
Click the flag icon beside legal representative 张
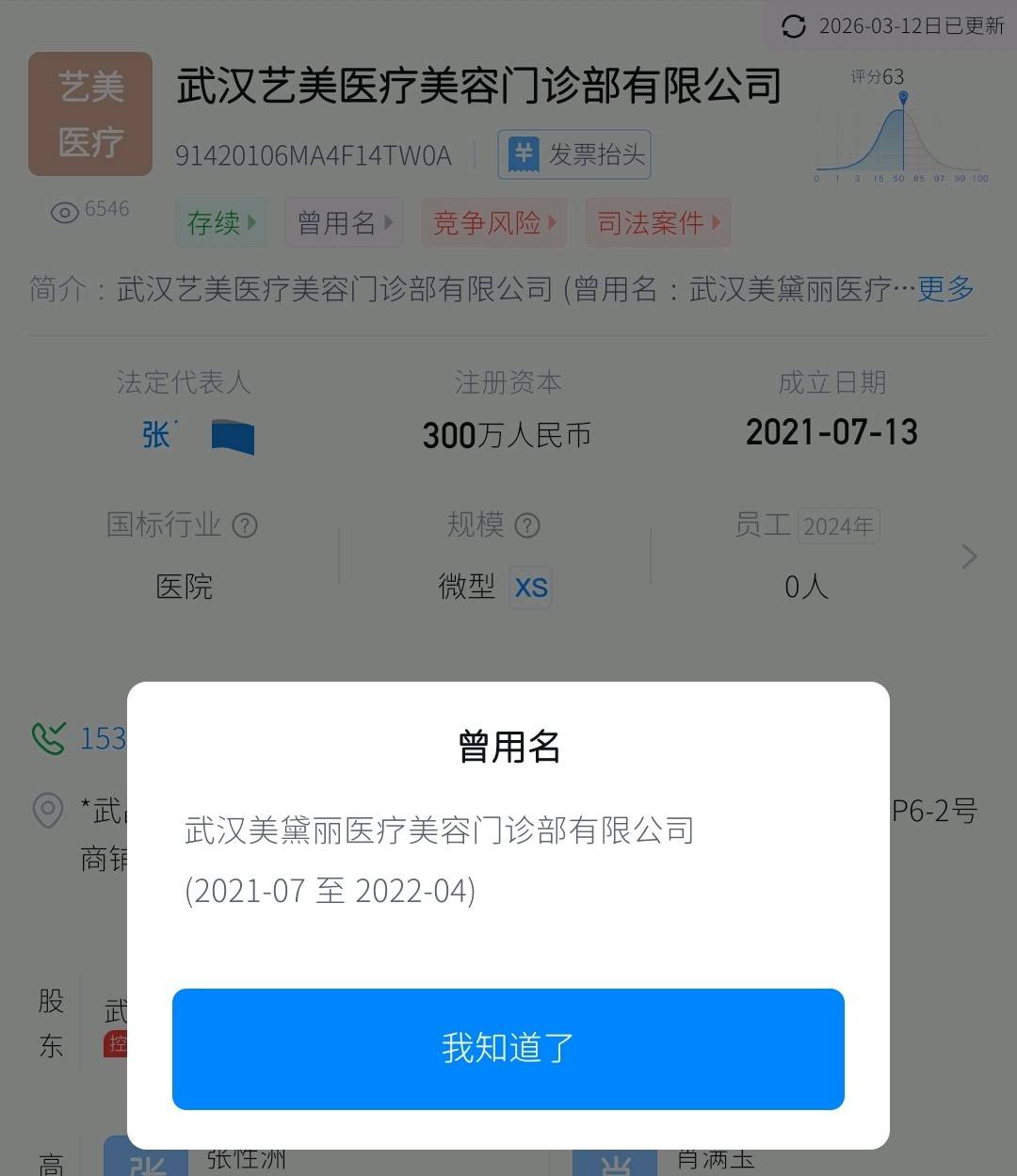(231, 435)
